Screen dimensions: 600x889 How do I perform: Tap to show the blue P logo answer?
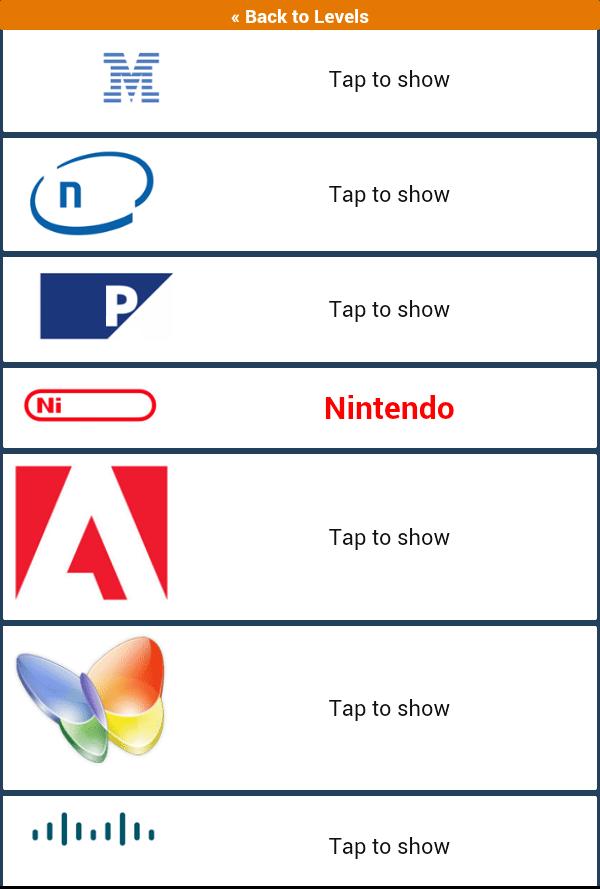pos(389,310)
